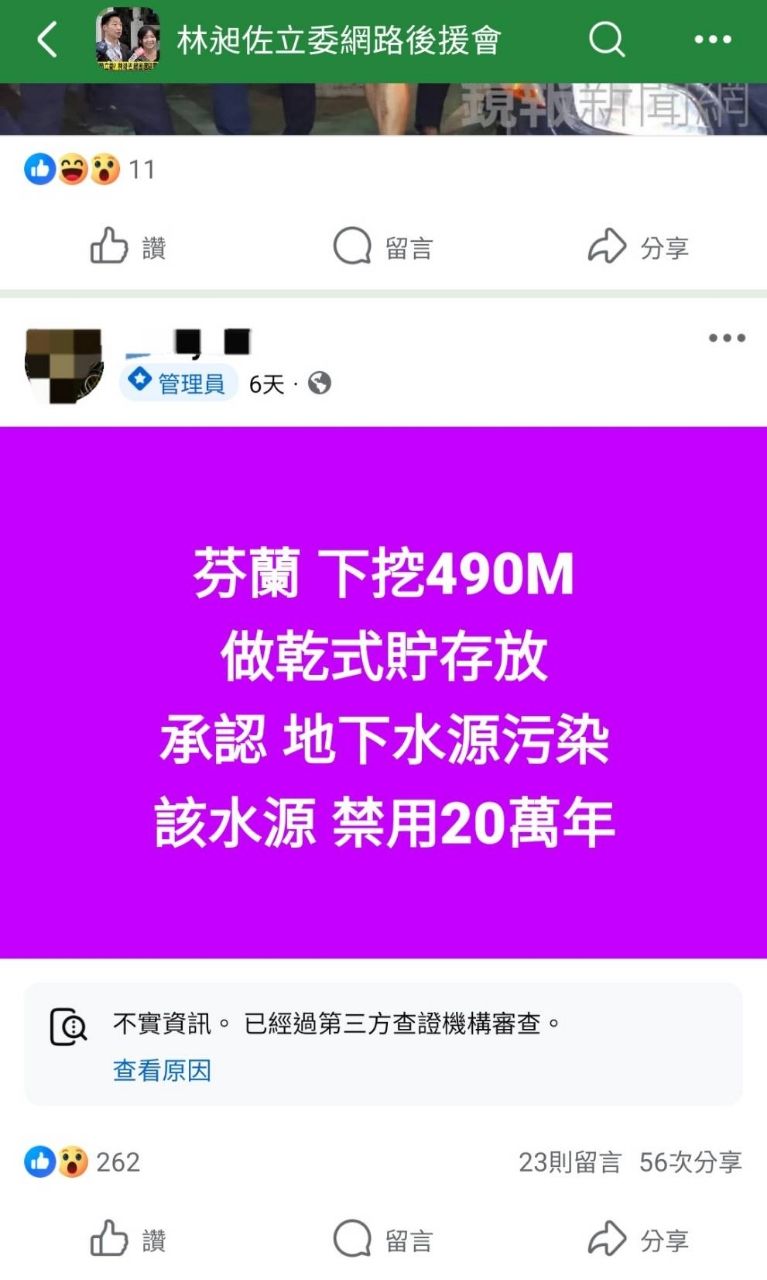The image size is (767, 1280).
Task: Open 林昶佐立委網路後援會 group info
Action: tap(338, 41)
